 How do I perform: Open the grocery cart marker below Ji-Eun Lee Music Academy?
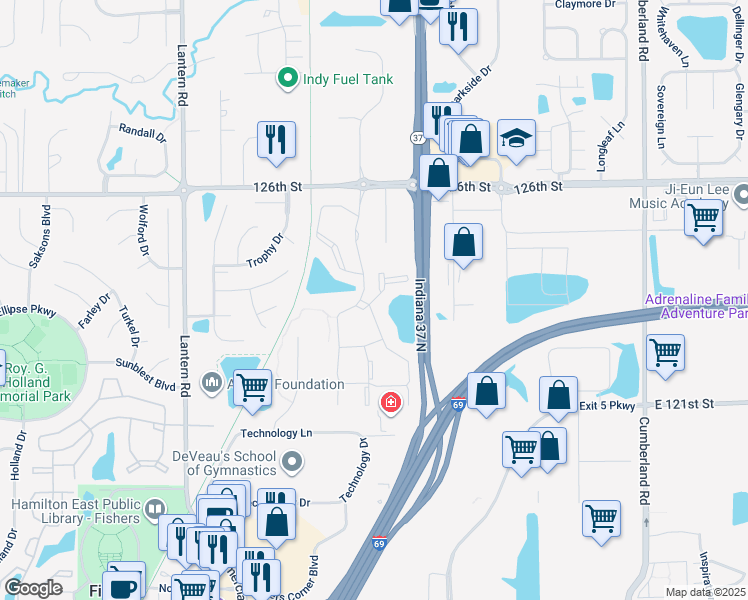pos(704,216)
